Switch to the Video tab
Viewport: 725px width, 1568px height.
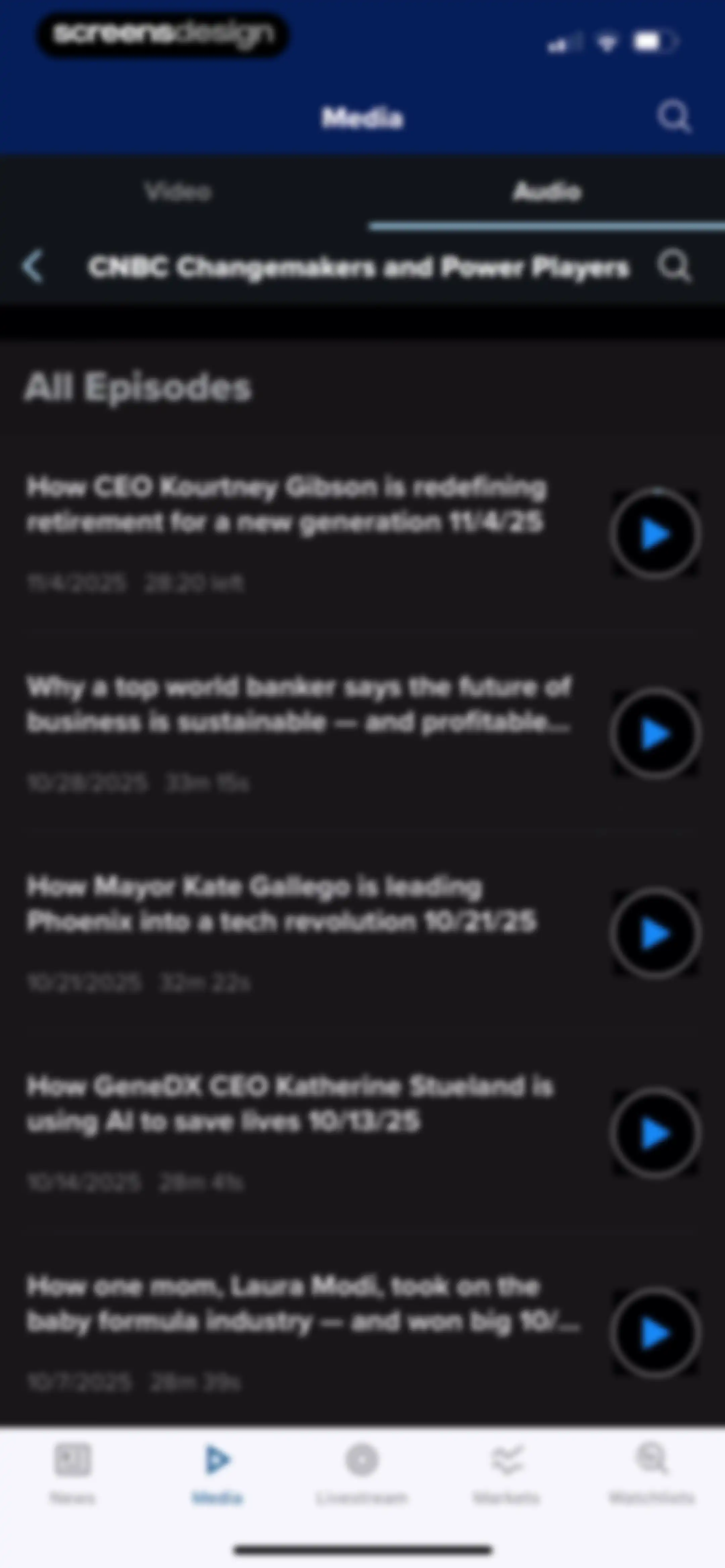pyautogui.click(x=178, y=192)
